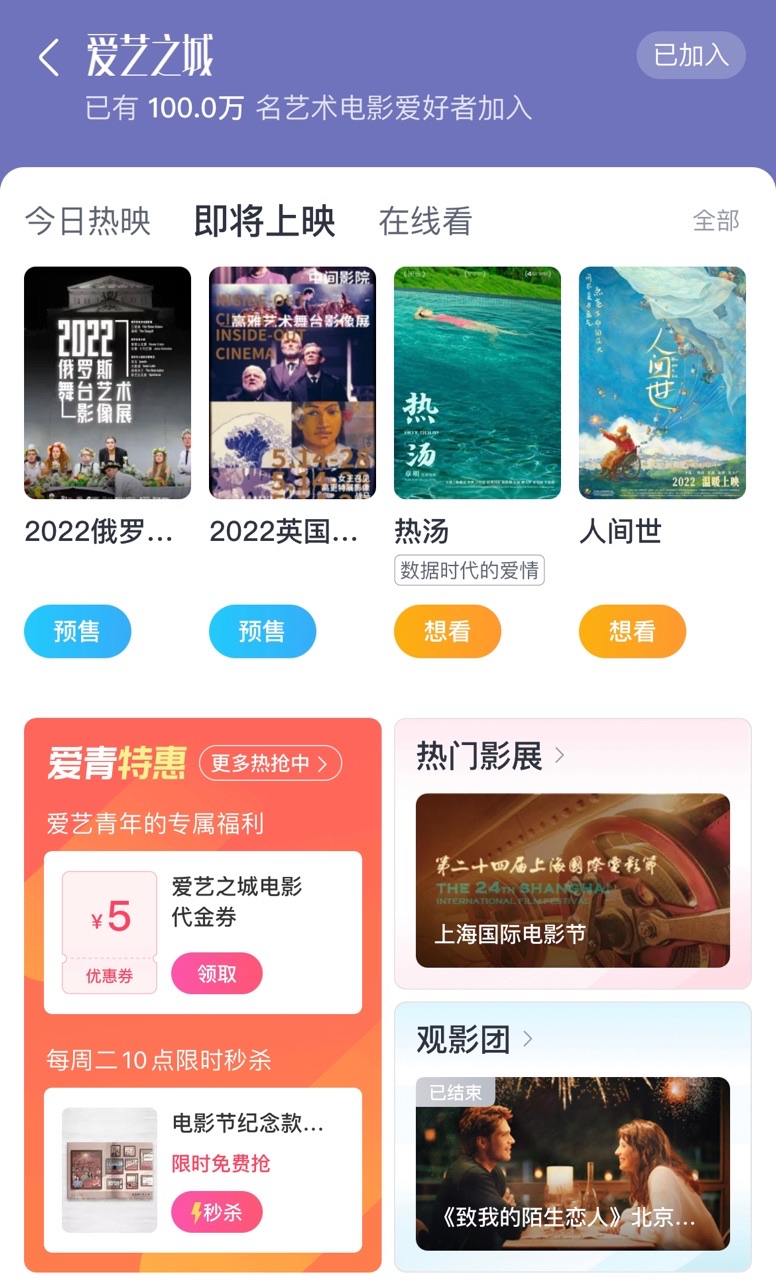Open the 2022俄罗斯舞台艺术影像展 poster
The image size is (776, 1280).
click(x=107, y=382)
